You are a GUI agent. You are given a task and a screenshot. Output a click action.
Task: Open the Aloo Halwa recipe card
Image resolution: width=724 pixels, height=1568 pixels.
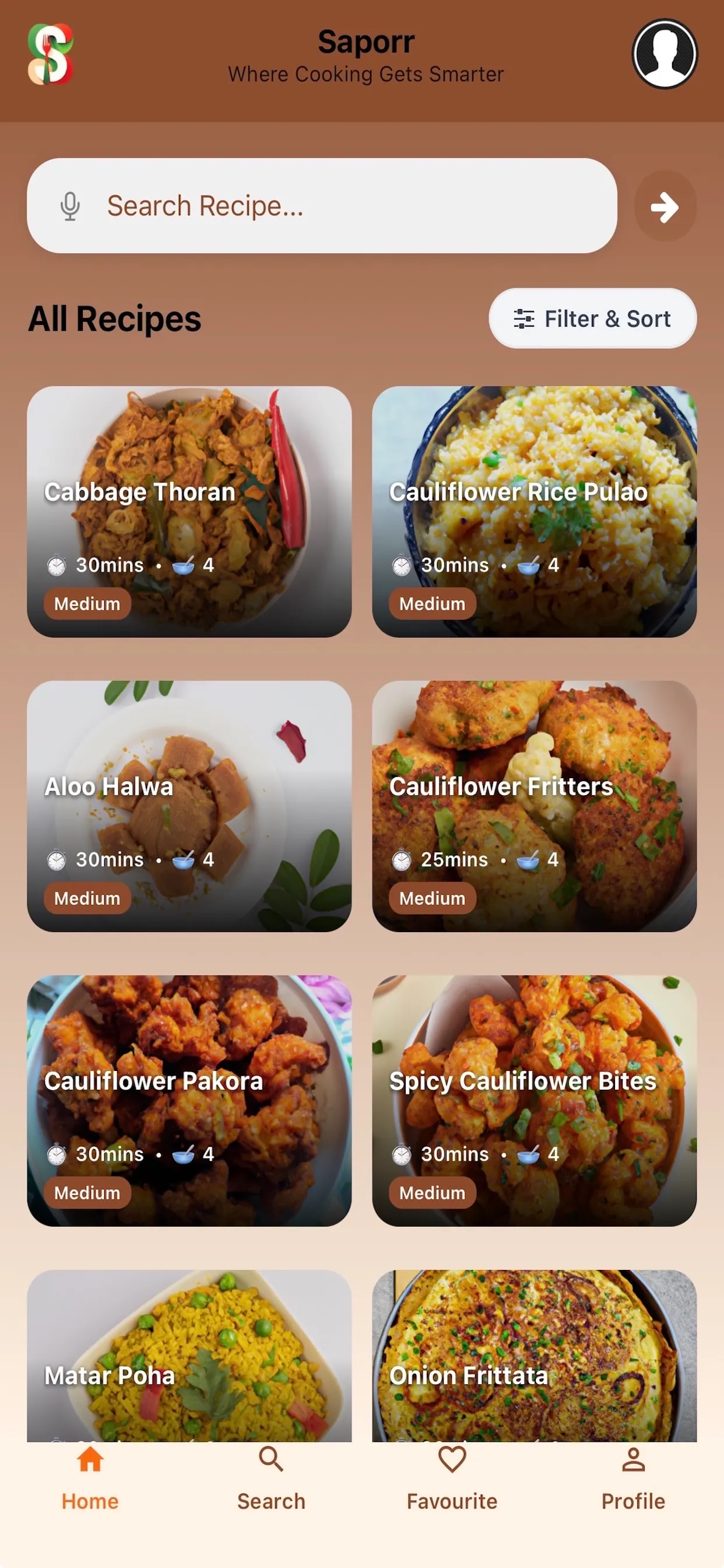pos(189,806)
